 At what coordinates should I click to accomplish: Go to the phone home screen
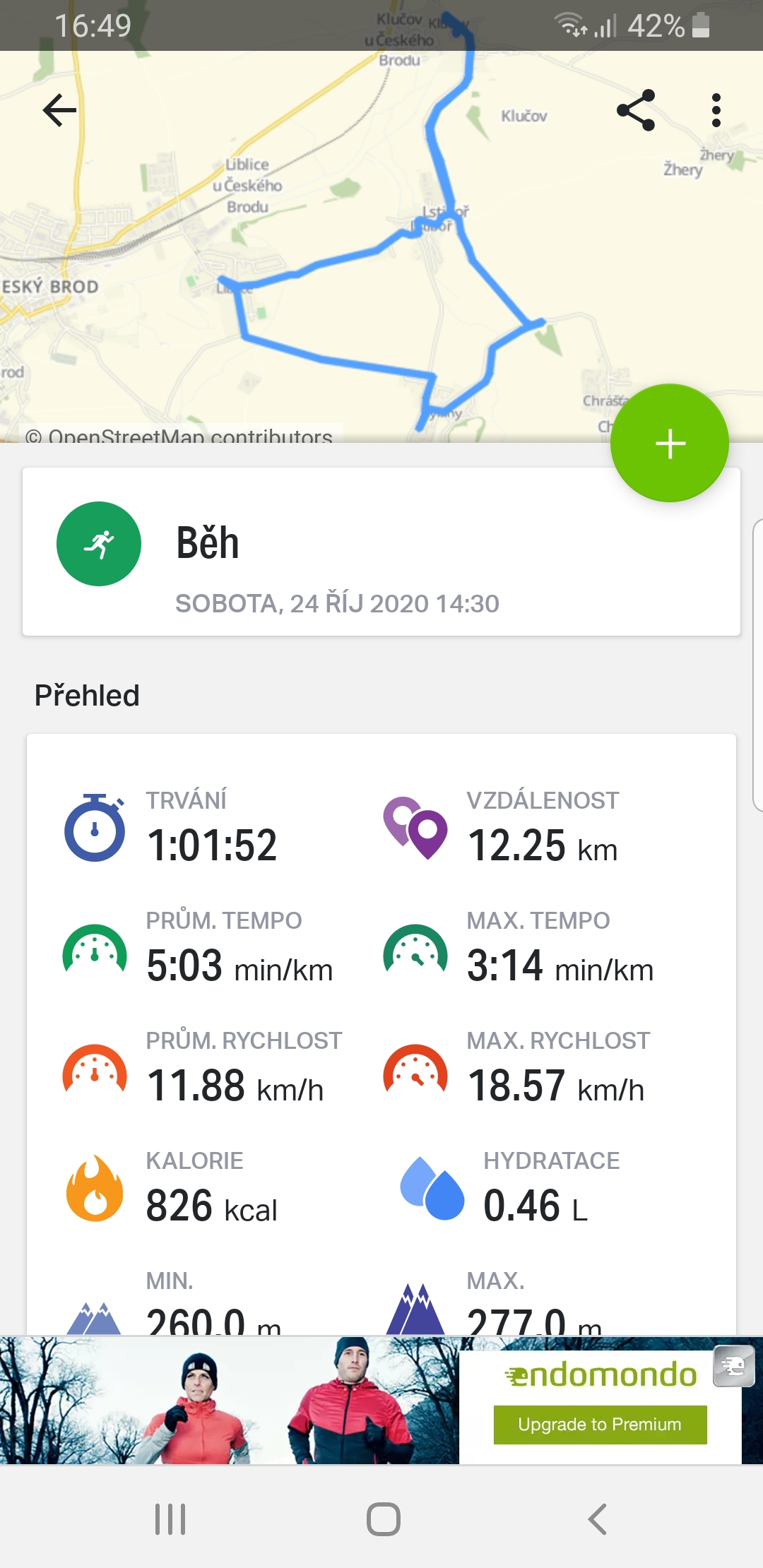click(383, 1519)
